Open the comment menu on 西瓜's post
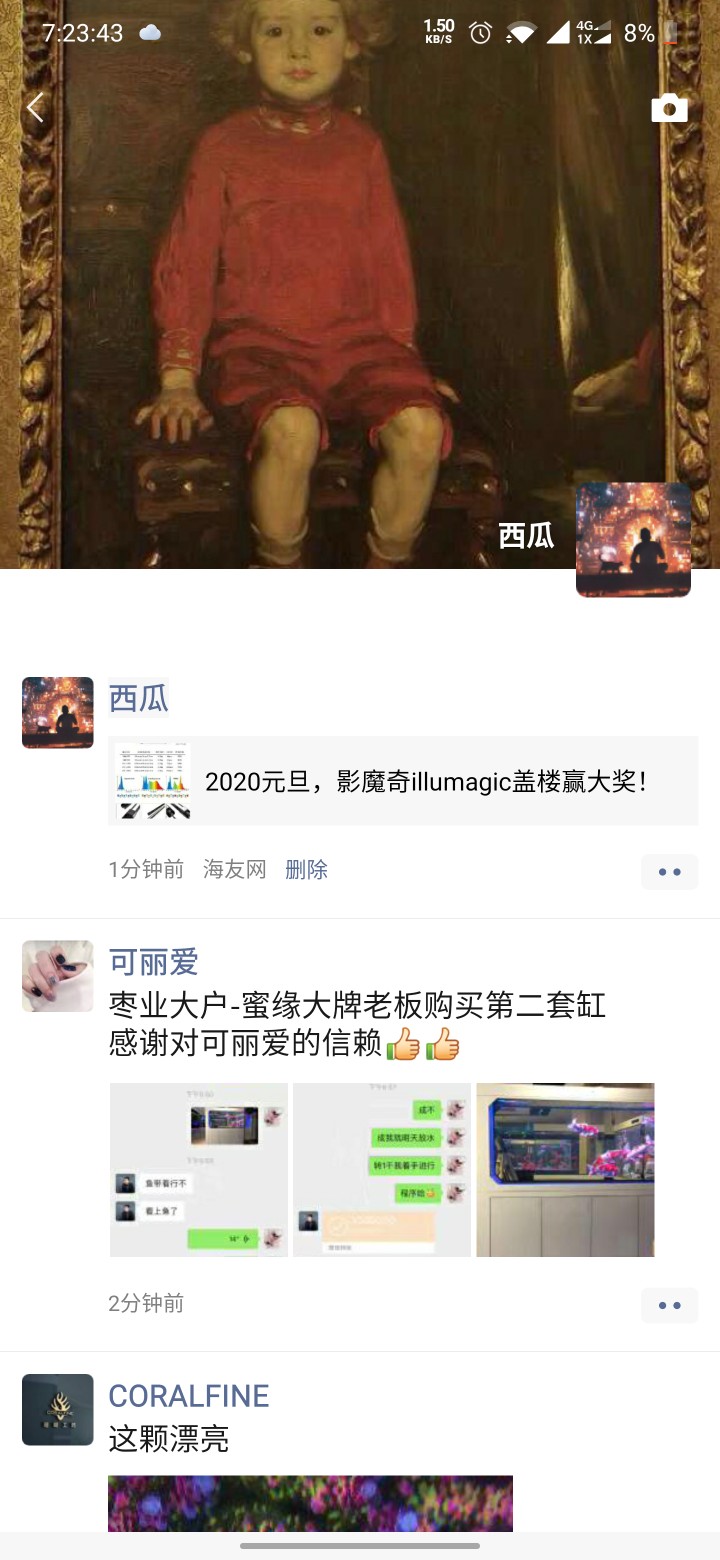The image size is (720, 1560). pos(669,872)
